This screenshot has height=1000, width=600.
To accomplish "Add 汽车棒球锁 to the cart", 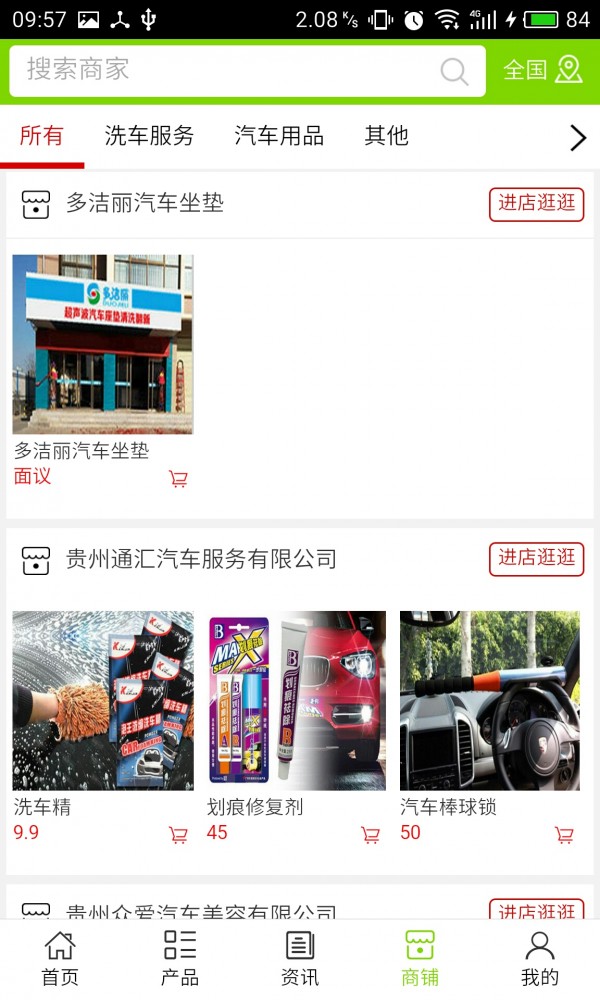I will tap(564, 834).
